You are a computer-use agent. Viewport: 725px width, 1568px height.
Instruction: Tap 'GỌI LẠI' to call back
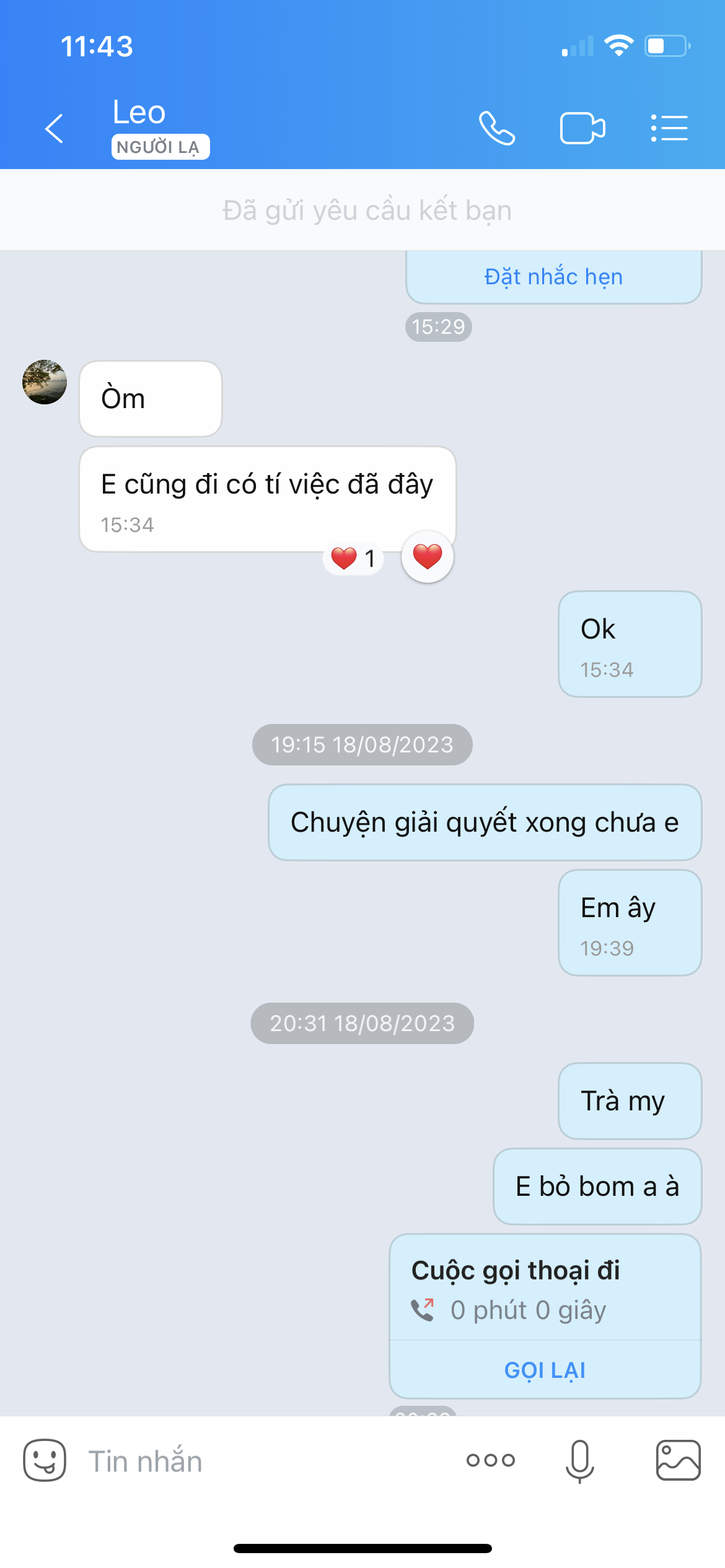(x=545, y=1370)
